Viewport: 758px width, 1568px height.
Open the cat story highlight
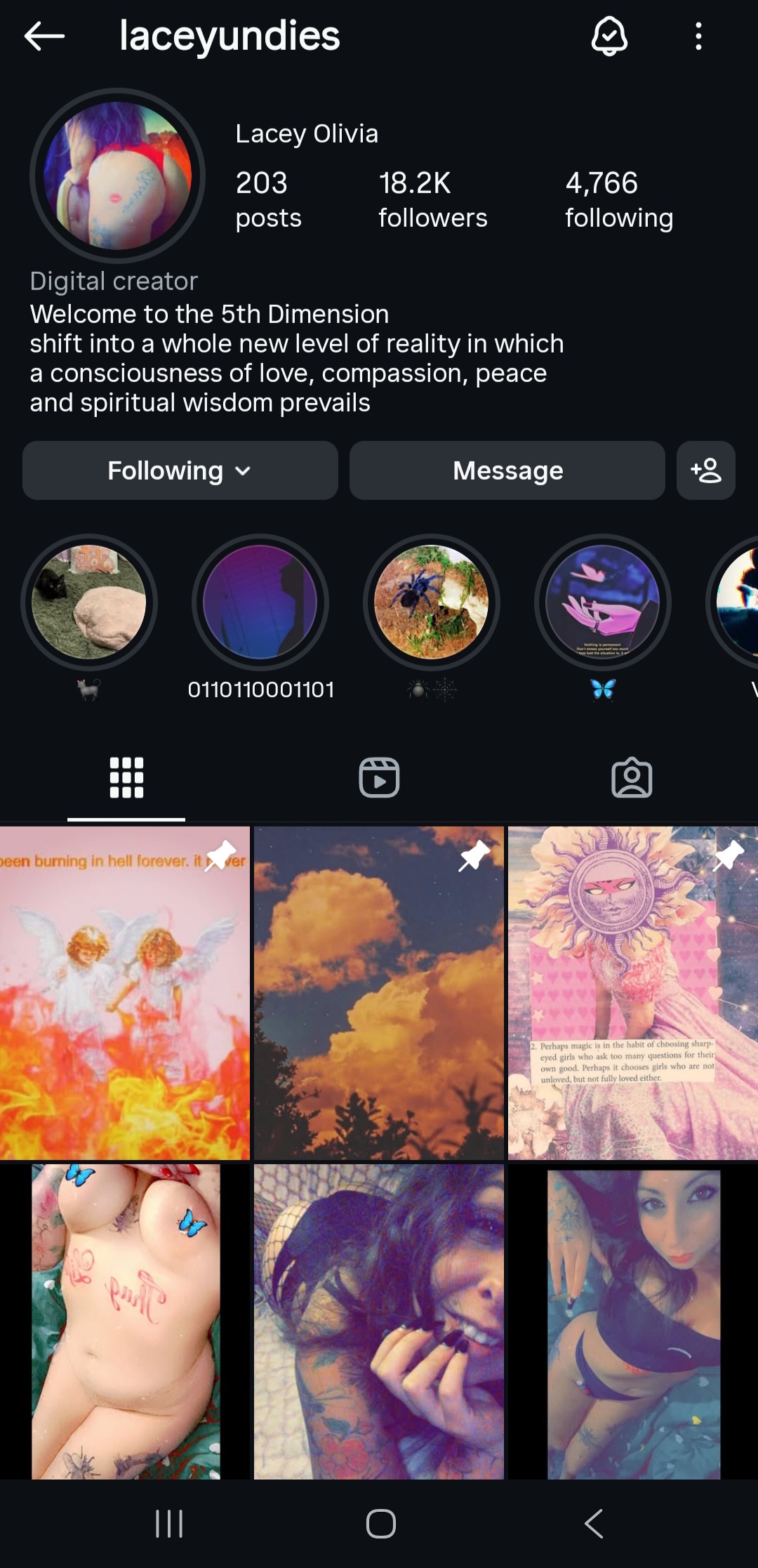[89, 602]
